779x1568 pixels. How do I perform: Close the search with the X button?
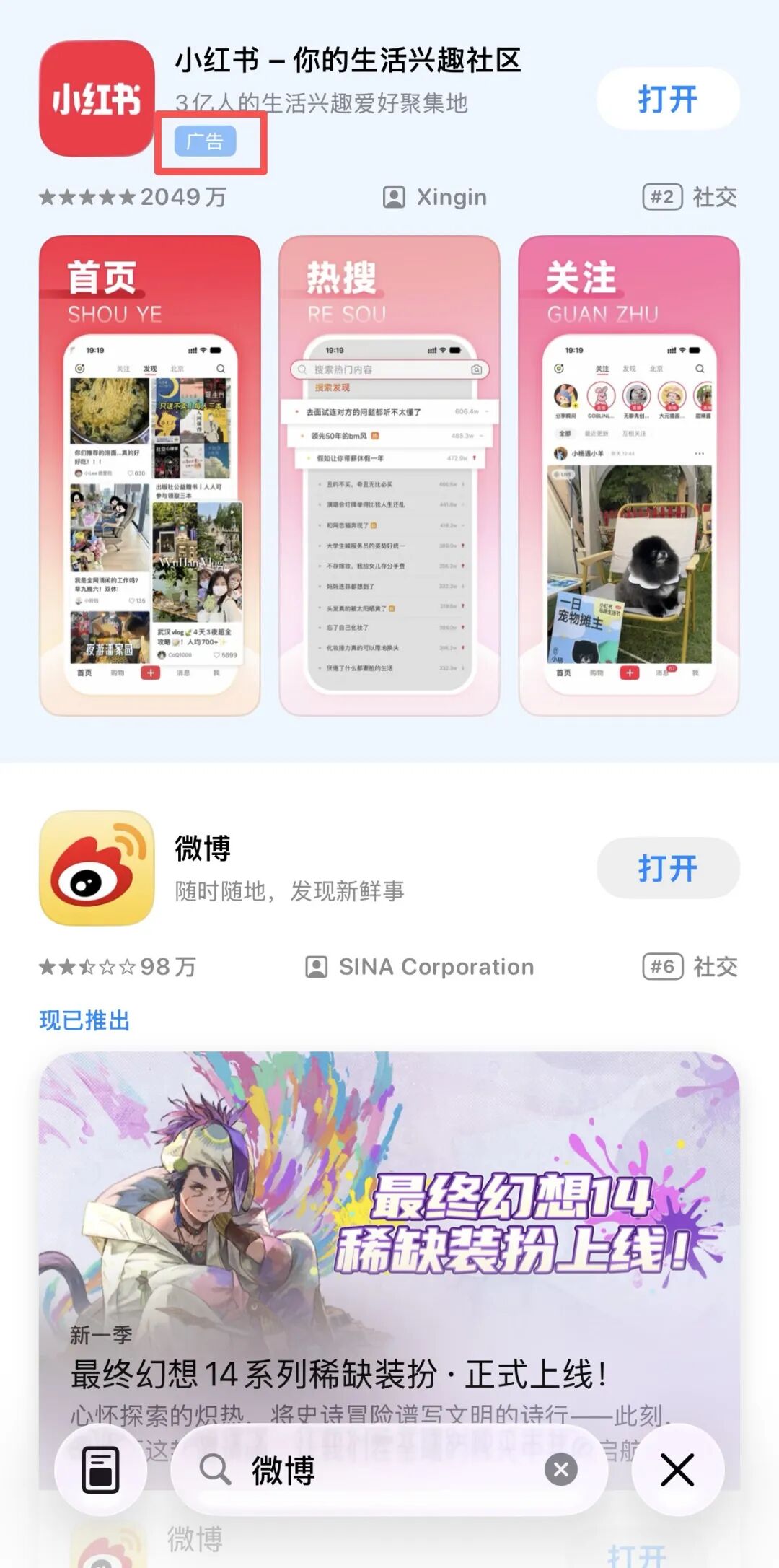pos(677,1470)
